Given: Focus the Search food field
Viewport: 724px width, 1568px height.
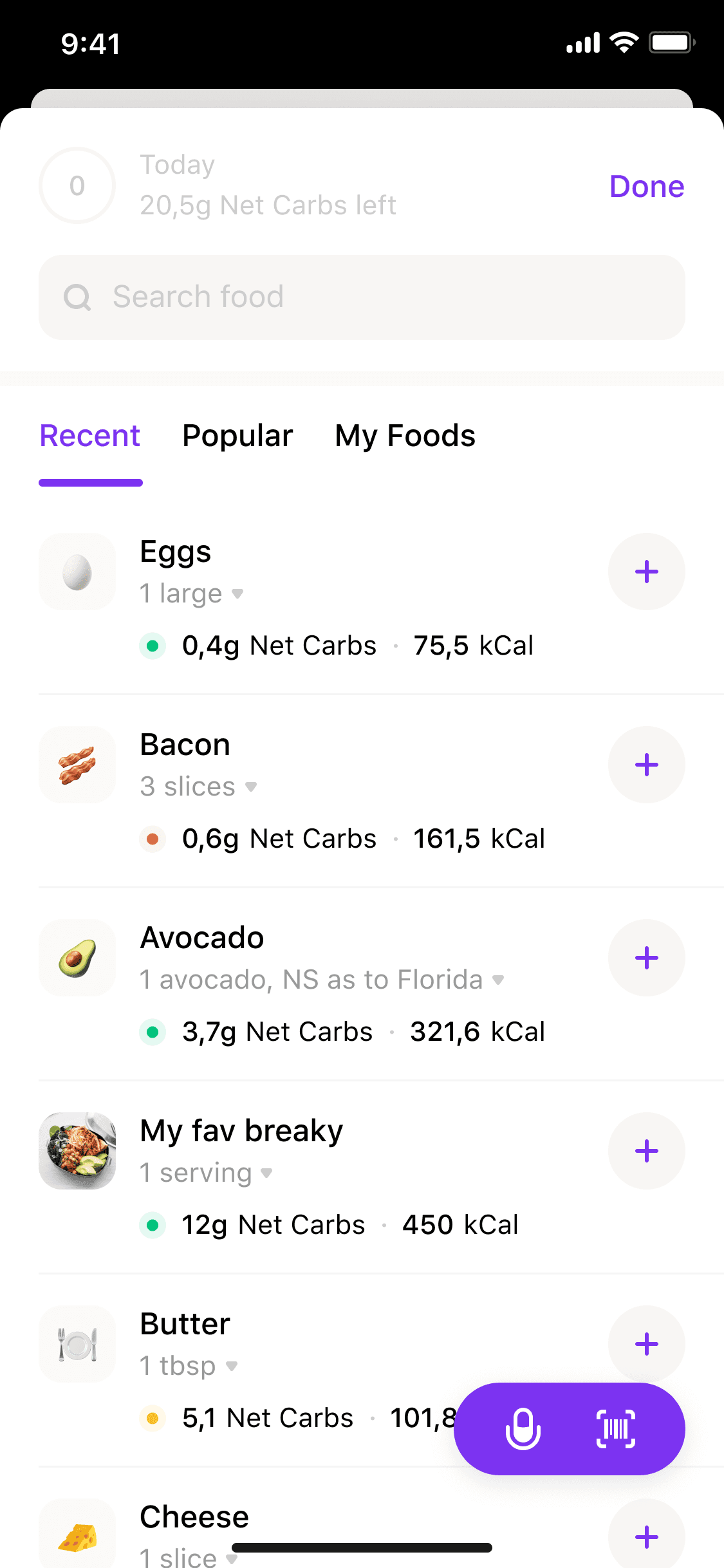Looking at the screenshot, I should pyautogui.click(x=362, y=297).
